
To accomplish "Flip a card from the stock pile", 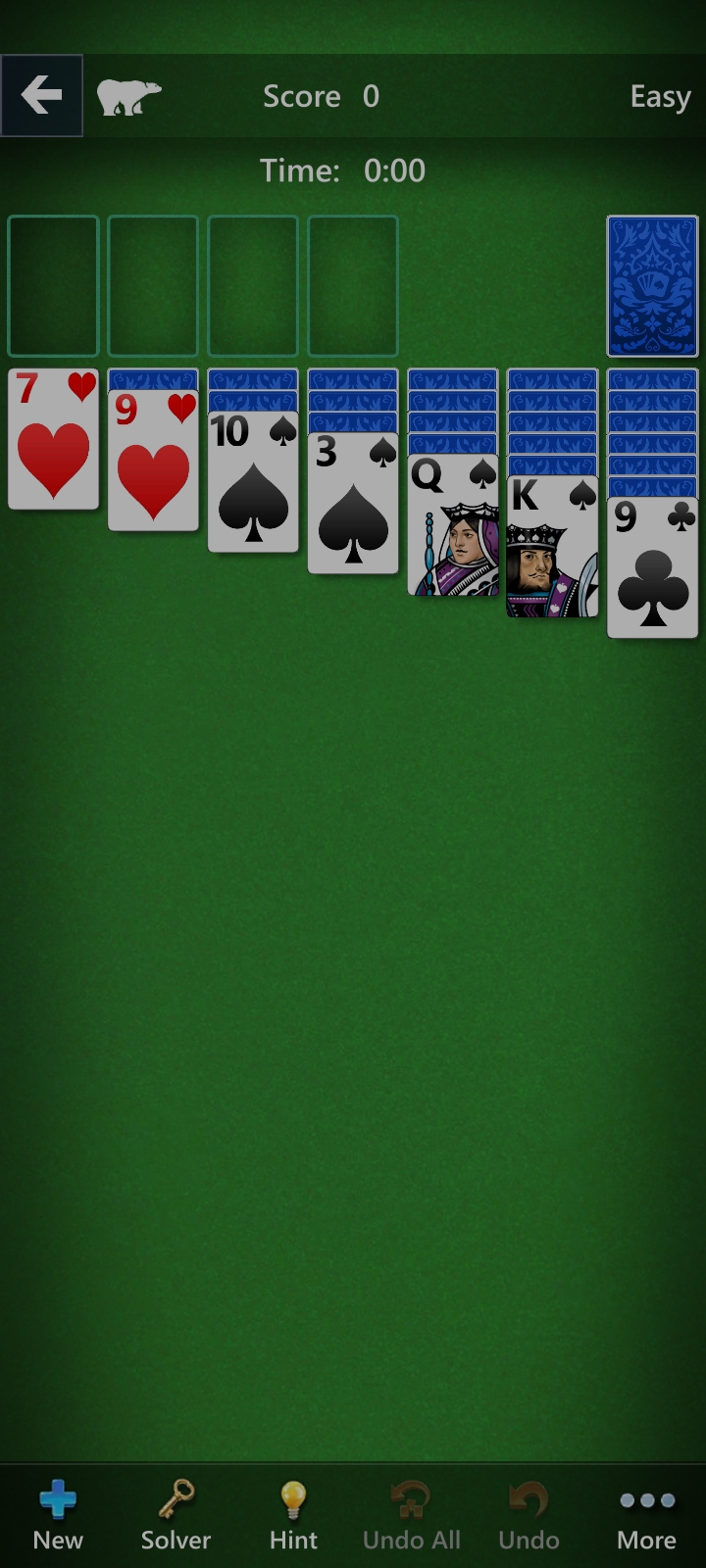I will 652,286.
